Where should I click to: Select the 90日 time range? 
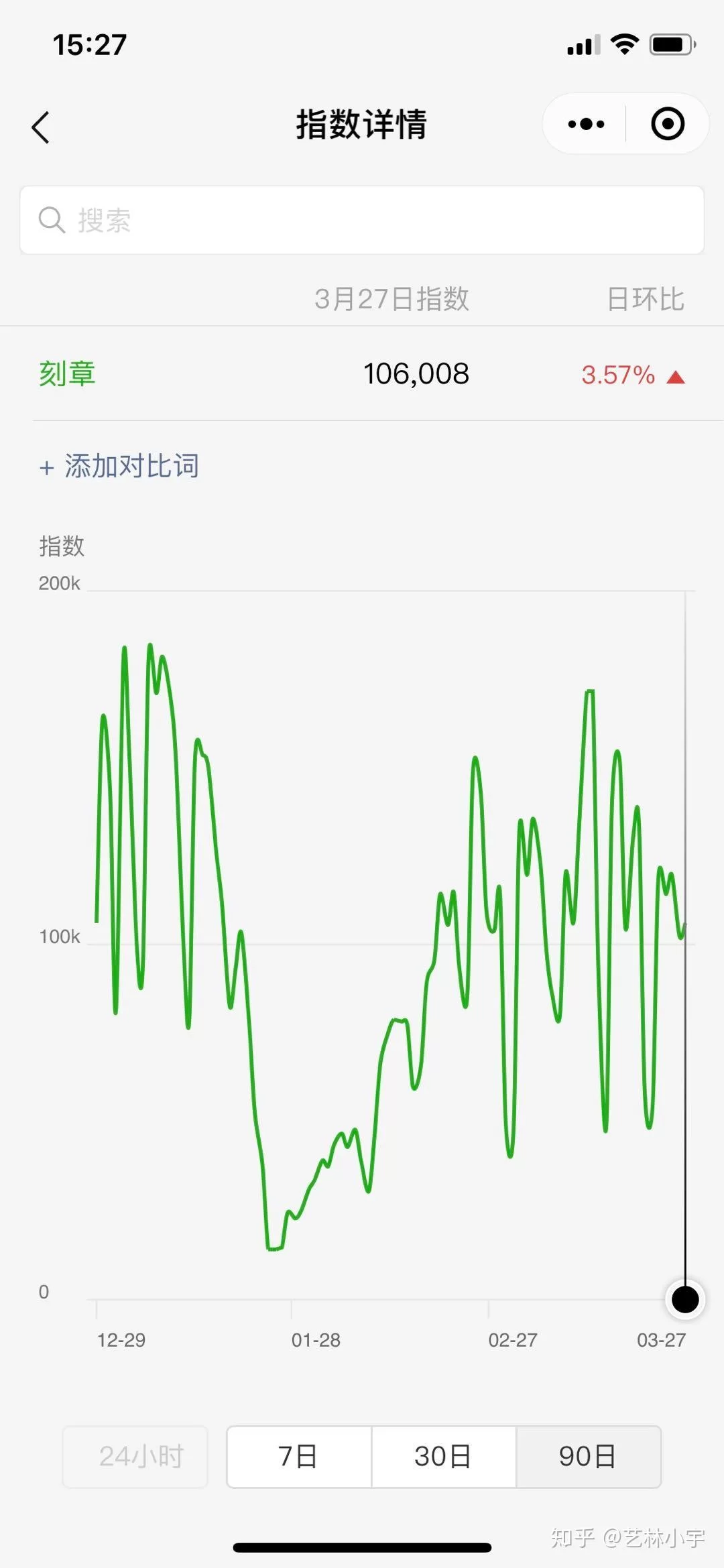[x=588, y=1456]
